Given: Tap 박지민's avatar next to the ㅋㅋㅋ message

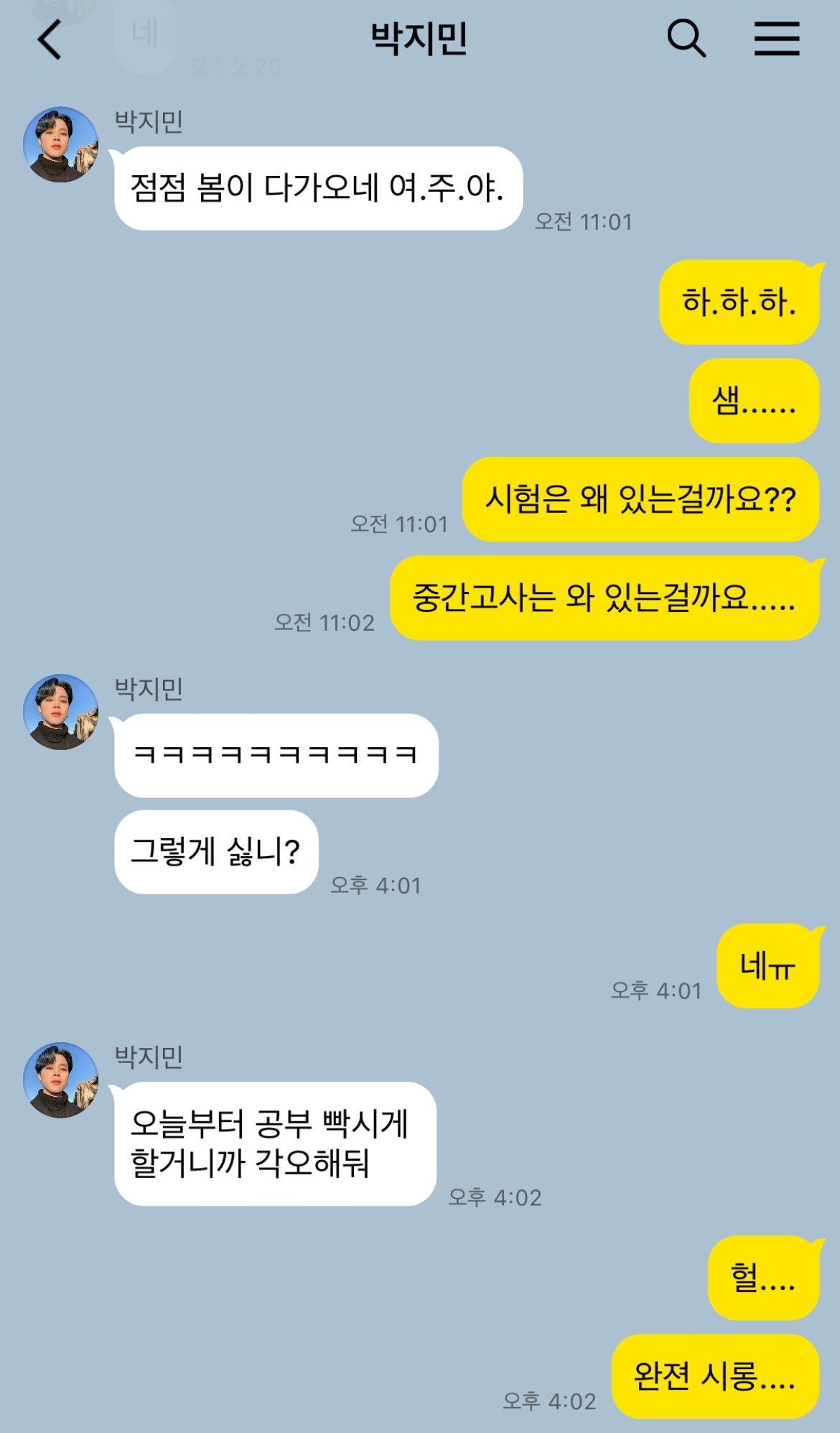Looking at the screenshot, I should [x=61, y=712].
